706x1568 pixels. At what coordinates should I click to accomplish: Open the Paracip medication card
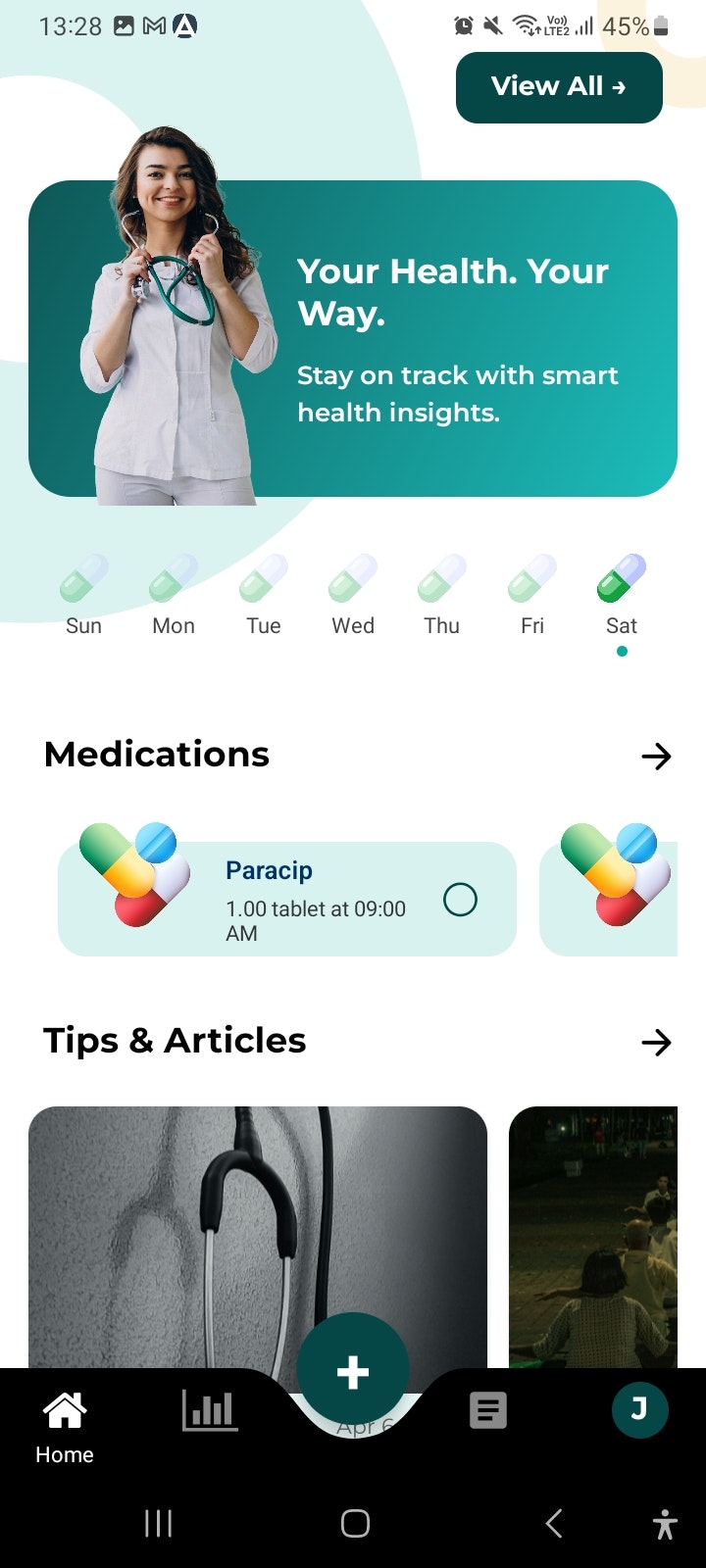point(287,899)
